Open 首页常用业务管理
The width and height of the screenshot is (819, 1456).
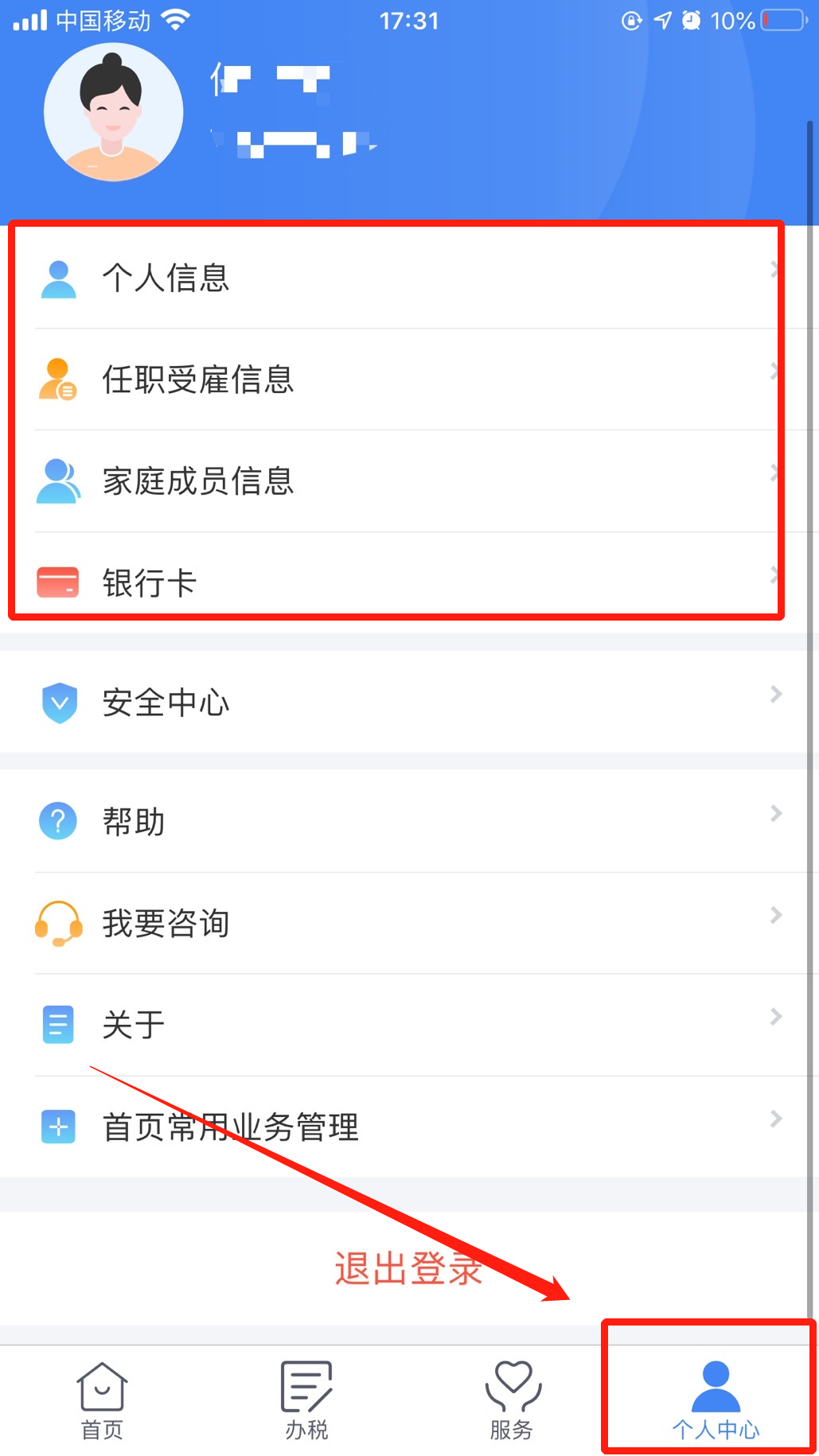tap(409, 1127)
